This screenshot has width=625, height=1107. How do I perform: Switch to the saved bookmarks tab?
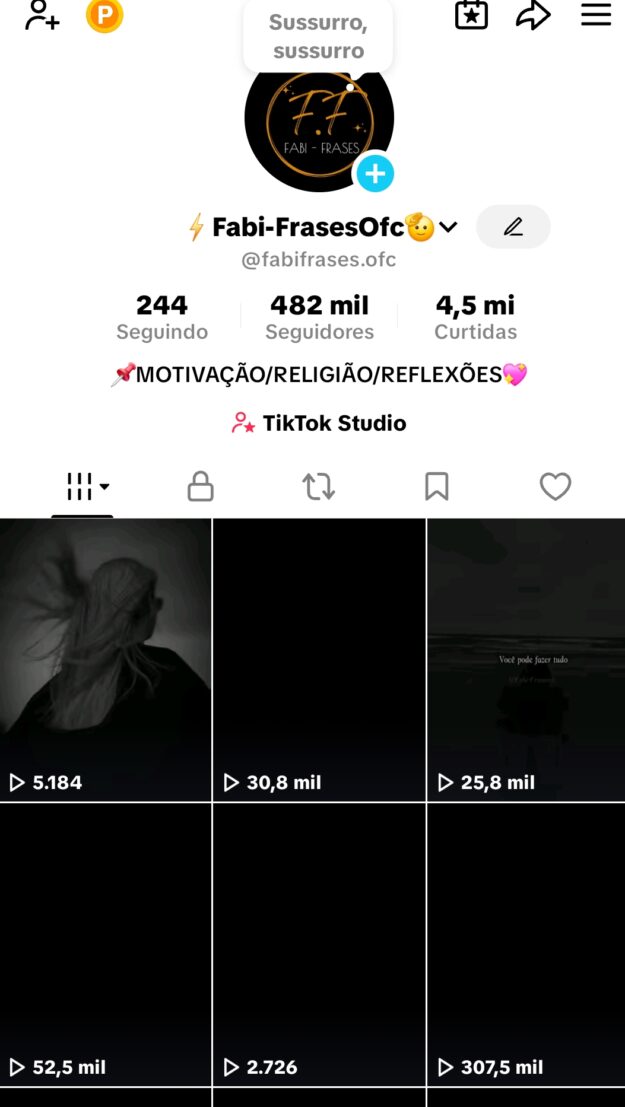coord(436,487)
